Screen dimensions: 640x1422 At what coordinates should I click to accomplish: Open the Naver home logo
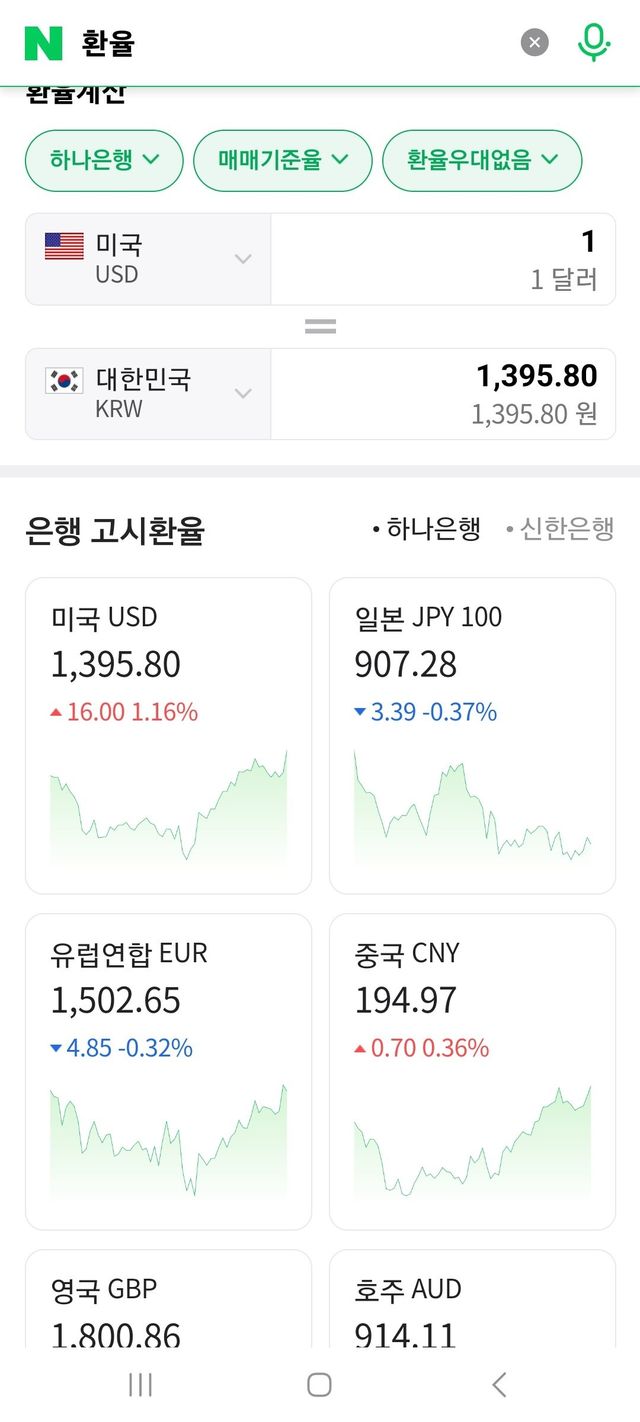(x=43, y=43)
